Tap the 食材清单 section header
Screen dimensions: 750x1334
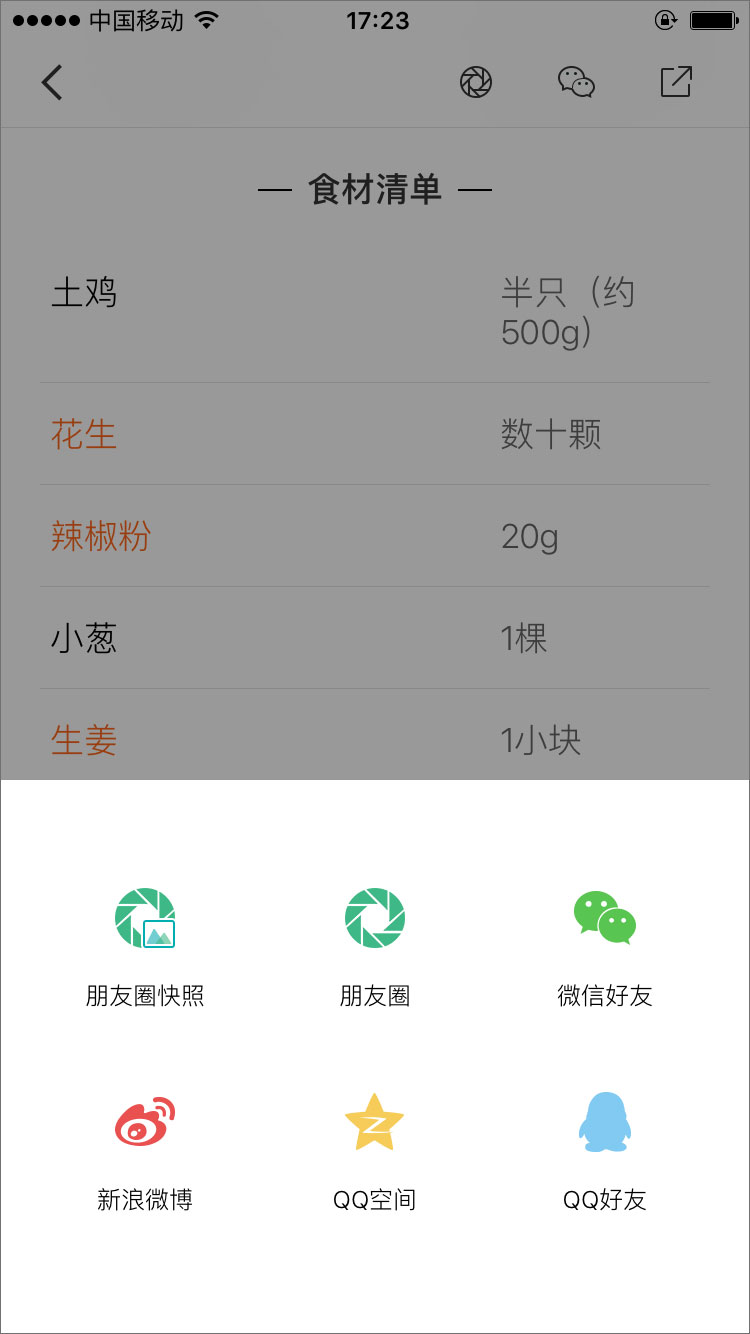375,188
